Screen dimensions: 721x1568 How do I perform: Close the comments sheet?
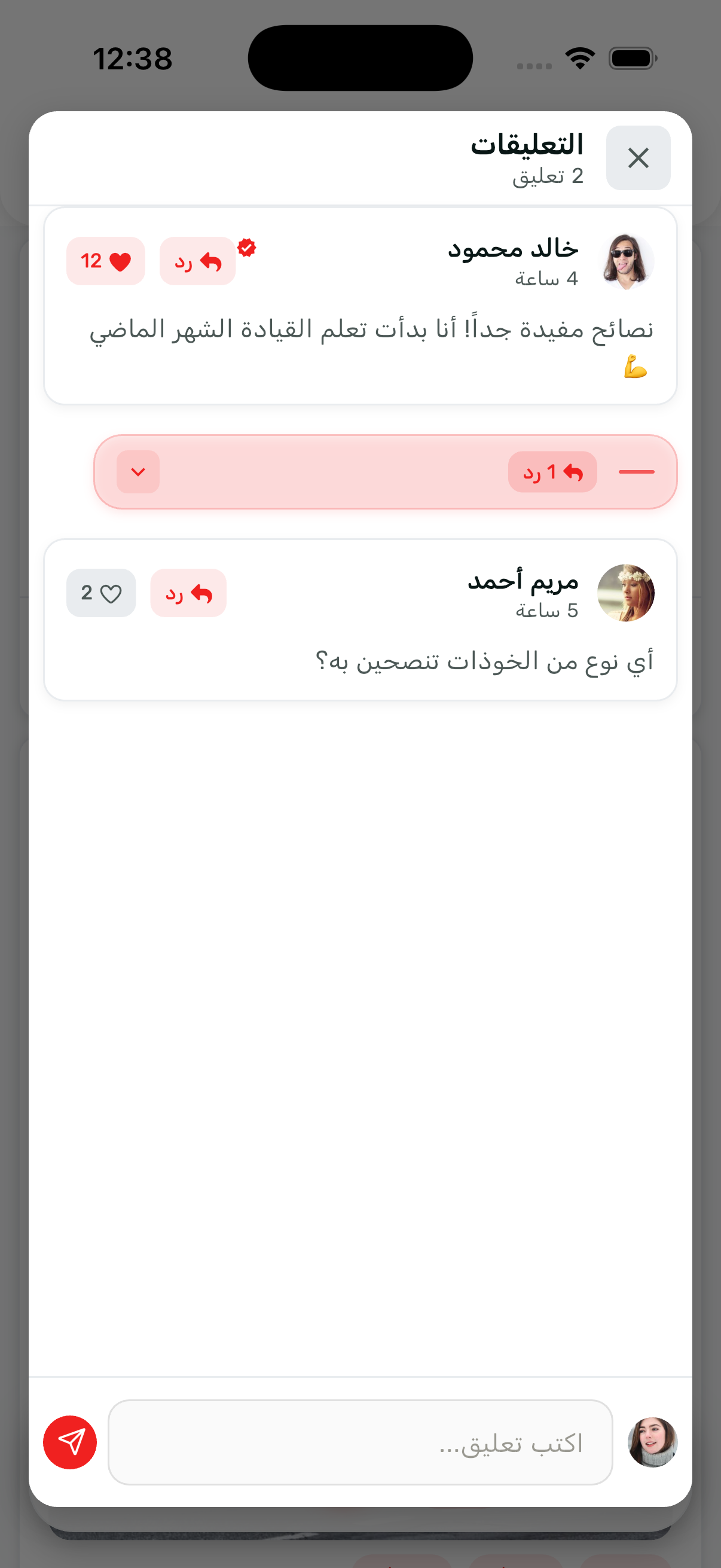pyautogui.click(x=638, y=158)
